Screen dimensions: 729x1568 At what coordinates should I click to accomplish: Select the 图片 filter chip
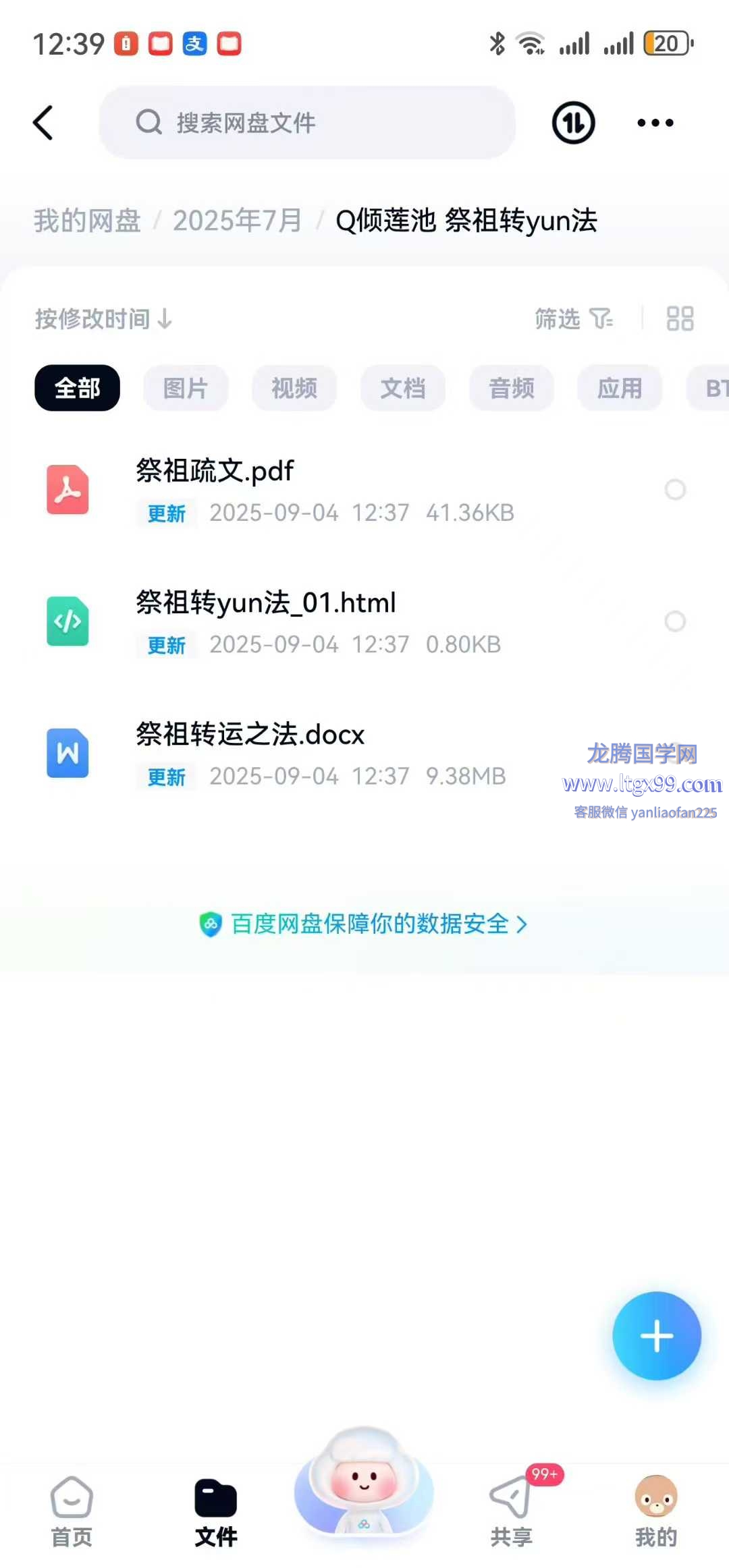pyautogui.click(x=186, y=388)
